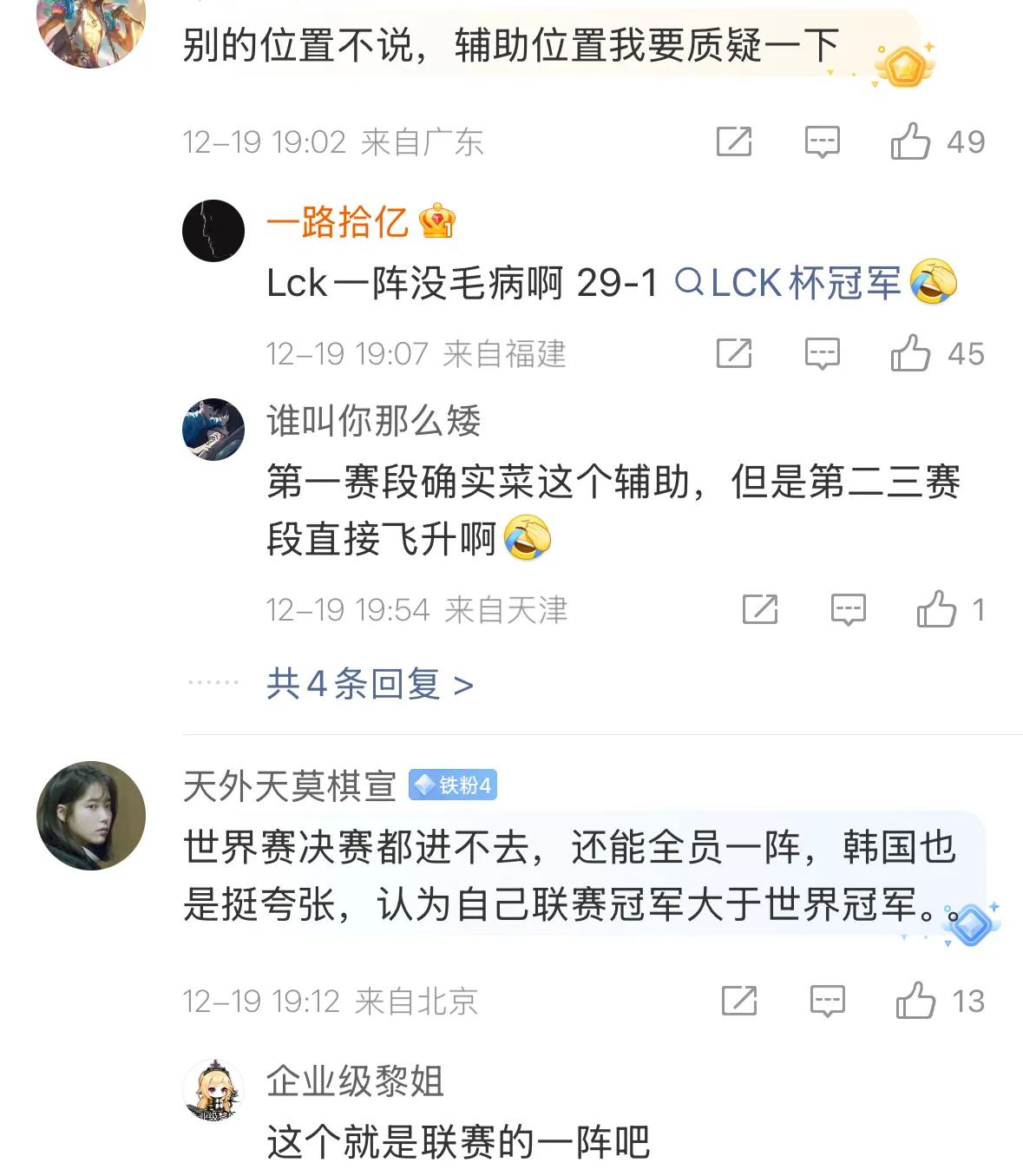This screenshot has width=1023, height=1176.
Task: Open 企业级黎姐's profile name
Action: (355, 1081)
